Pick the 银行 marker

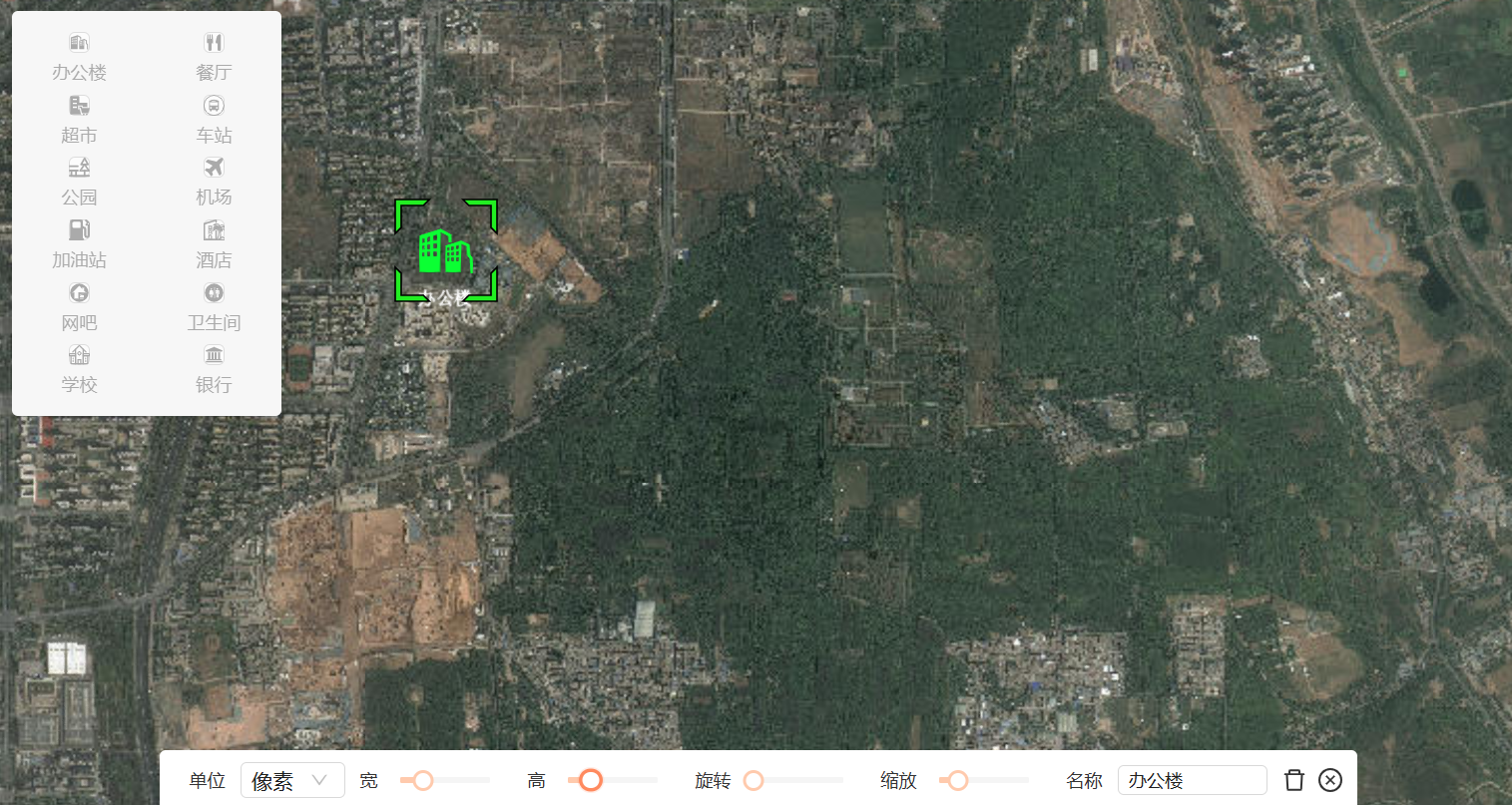click(214, 368)
